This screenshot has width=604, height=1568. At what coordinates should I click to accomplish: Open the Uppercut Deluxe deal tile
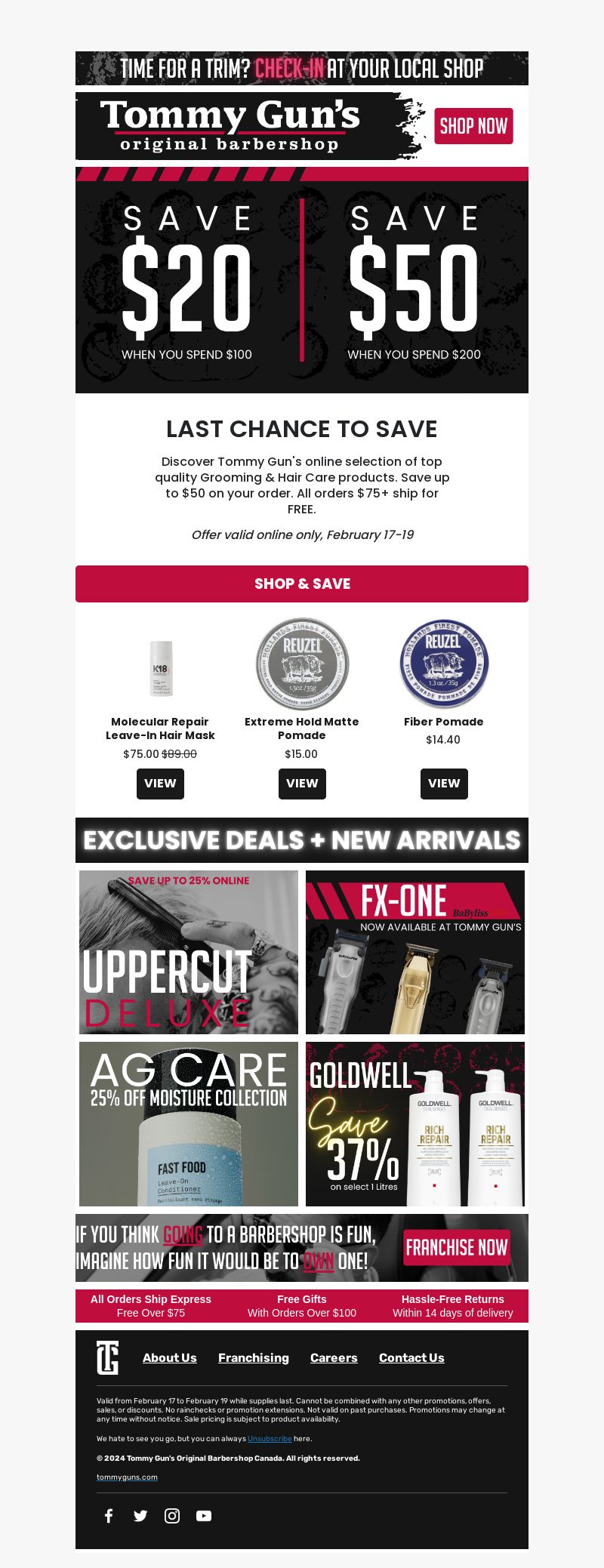tap(189, 952)
